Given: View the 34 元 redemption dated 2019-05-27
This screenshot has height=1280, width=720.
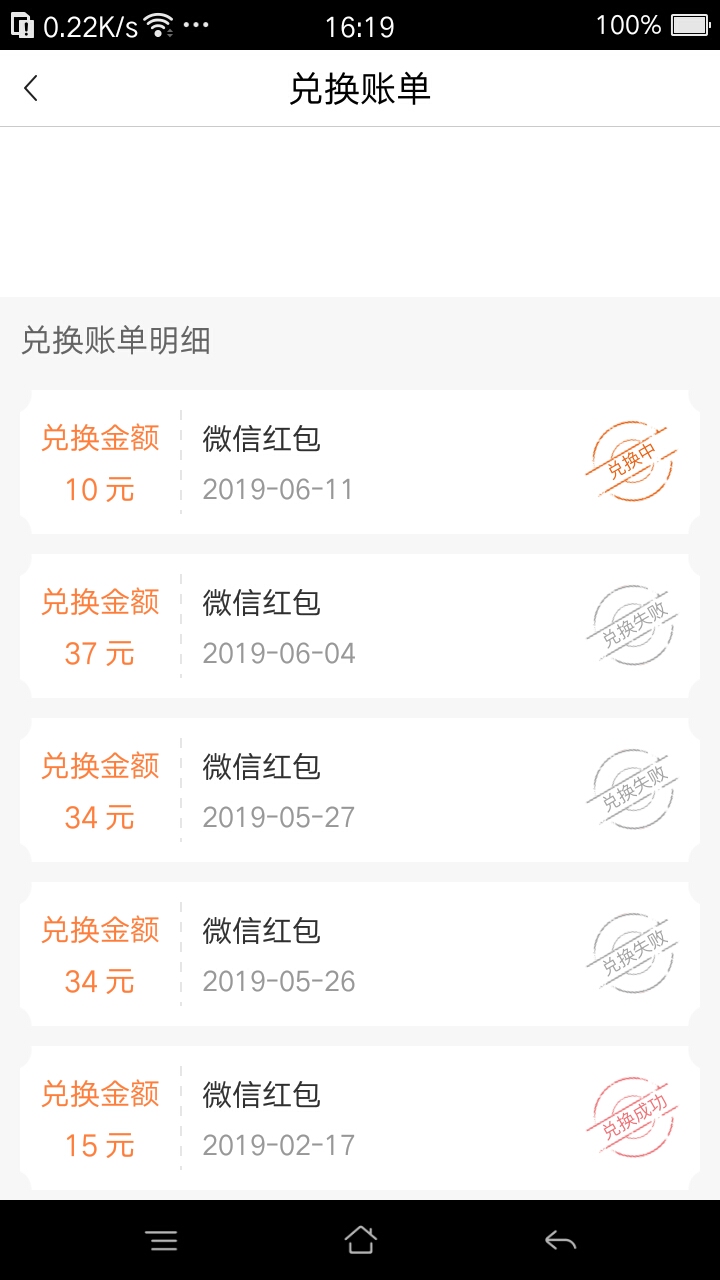Looking at the screenshot, I should coord(360,791).
